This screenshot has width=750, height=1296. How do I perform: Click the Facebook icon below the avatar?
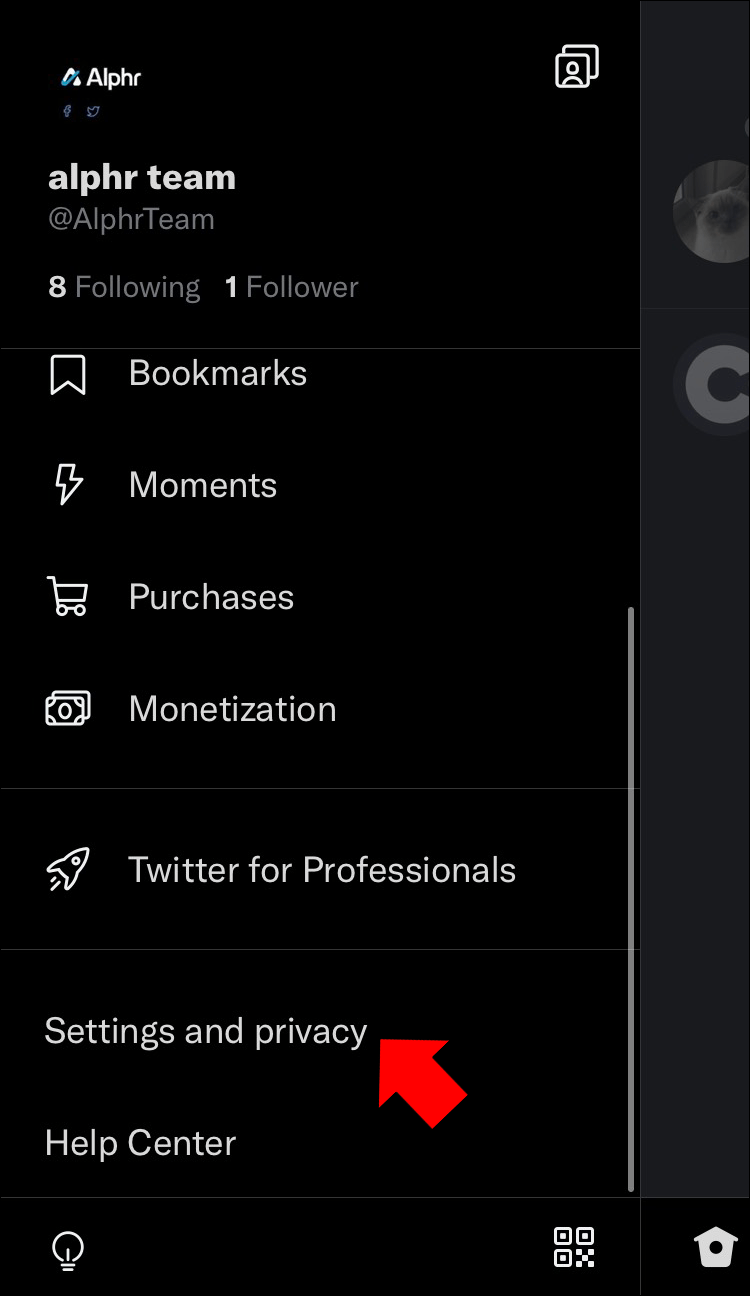[x=67, y=111]
